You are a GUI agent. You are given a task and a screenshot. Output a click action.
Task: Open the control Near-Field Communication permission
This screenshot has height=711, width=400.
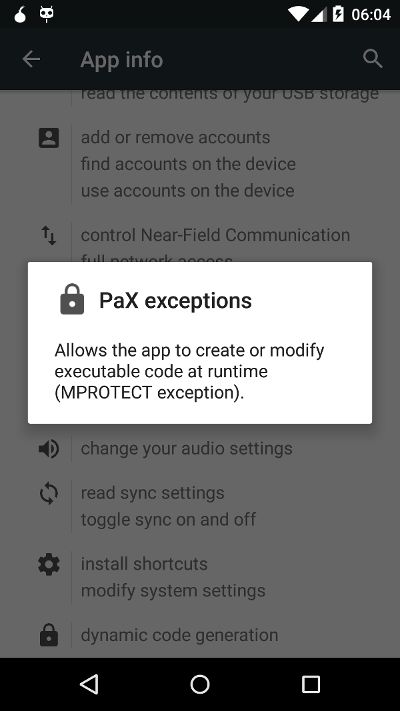pyautogui.click(x=215, y=235)
